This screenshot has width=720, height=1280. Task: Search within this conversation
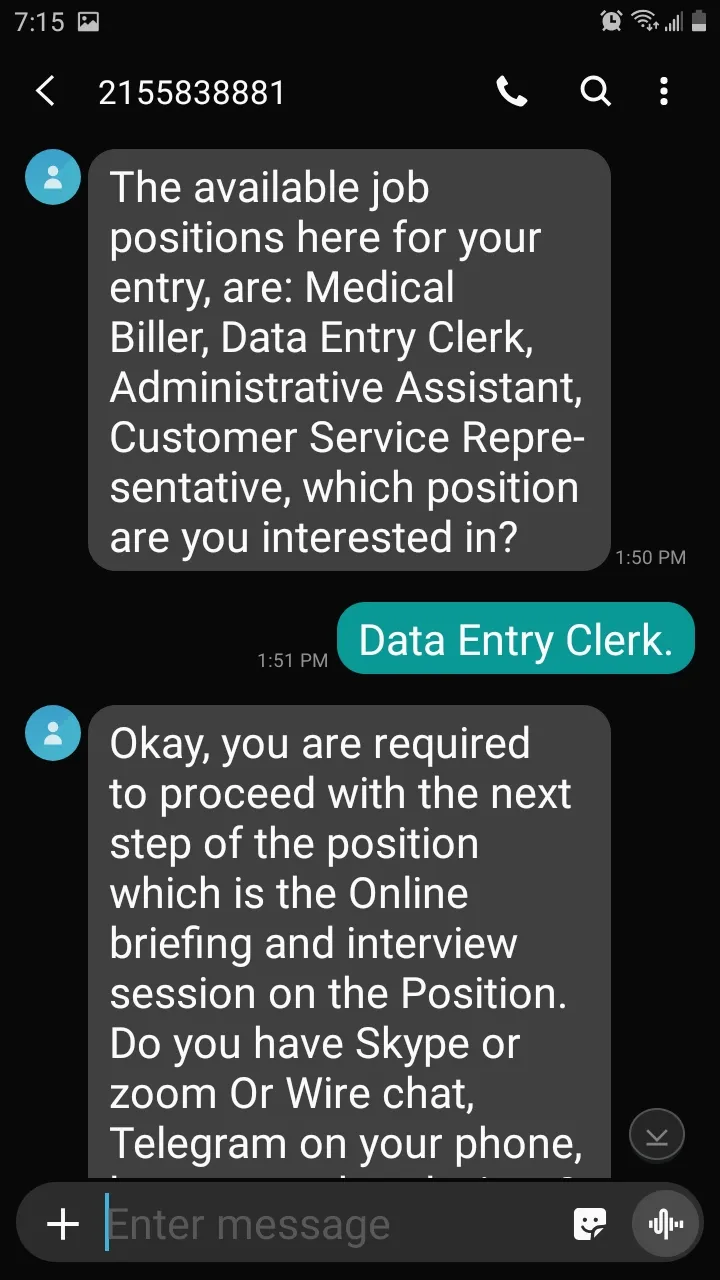(x=595, y=92)
